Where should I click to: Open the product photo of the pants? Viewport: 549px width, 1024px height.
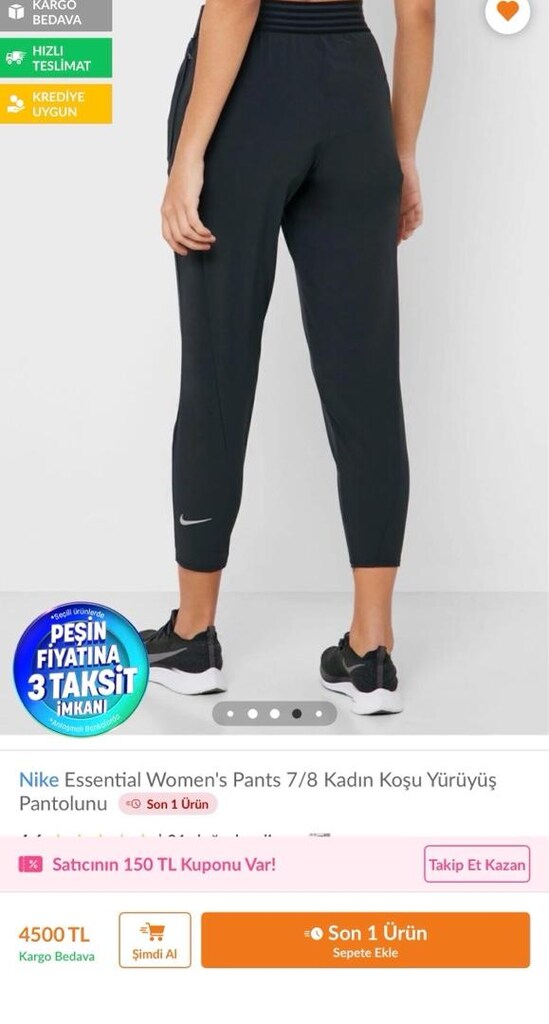274,367
